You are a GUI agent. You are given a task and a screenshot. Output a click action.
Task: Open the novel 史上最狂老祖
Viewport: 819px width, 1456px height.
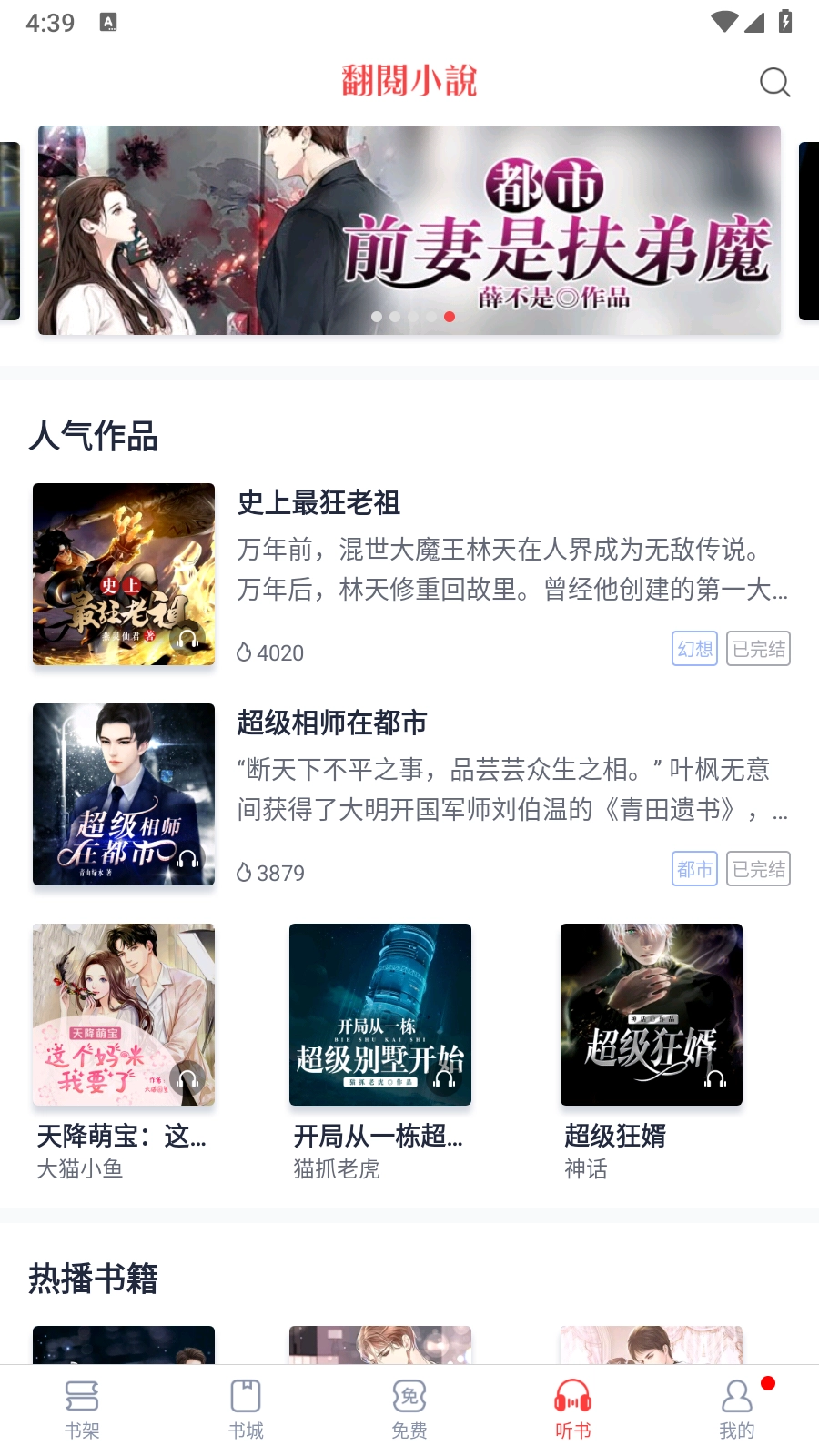click(318, 502)
